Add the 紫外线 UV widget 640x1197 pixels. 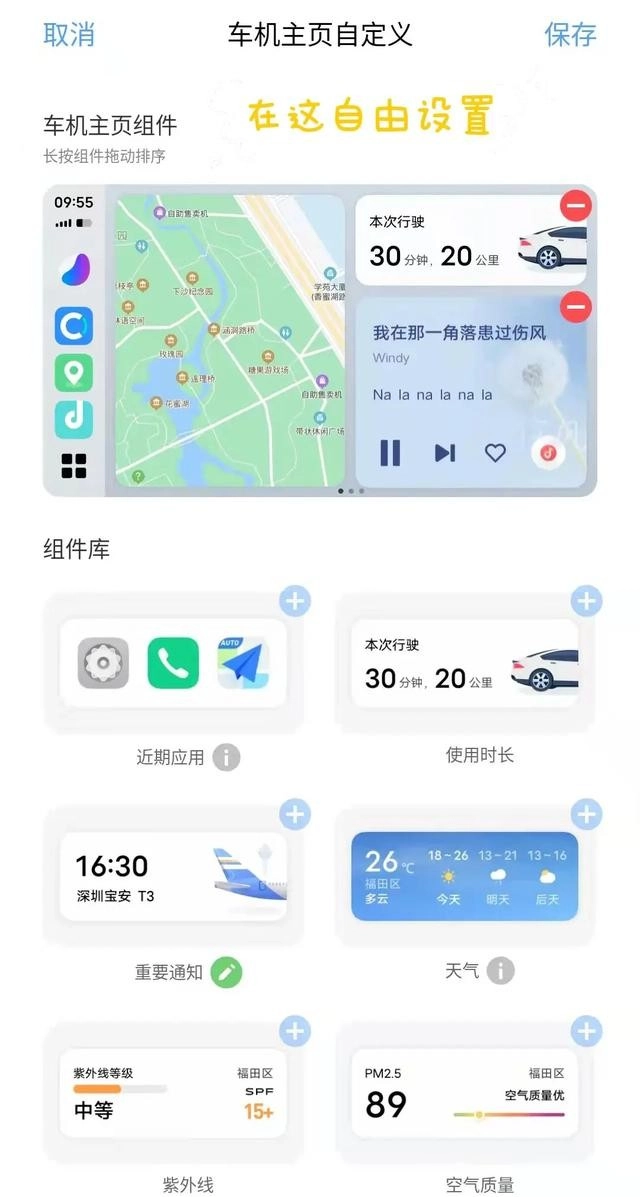tap(295, 1031)
